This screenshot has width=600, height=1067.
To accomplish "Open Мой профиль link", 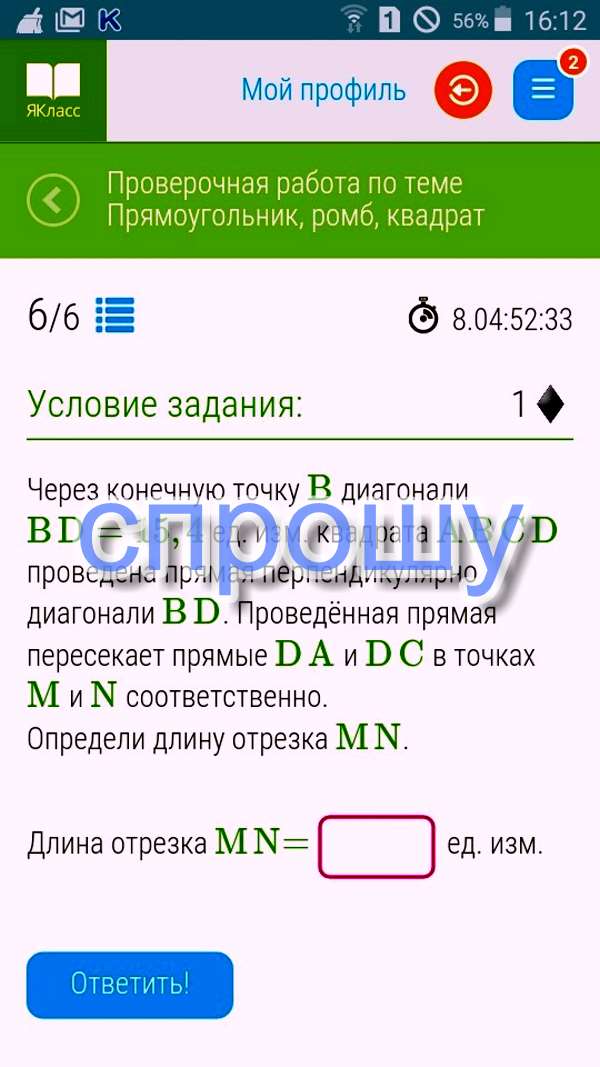I will 323,91.
